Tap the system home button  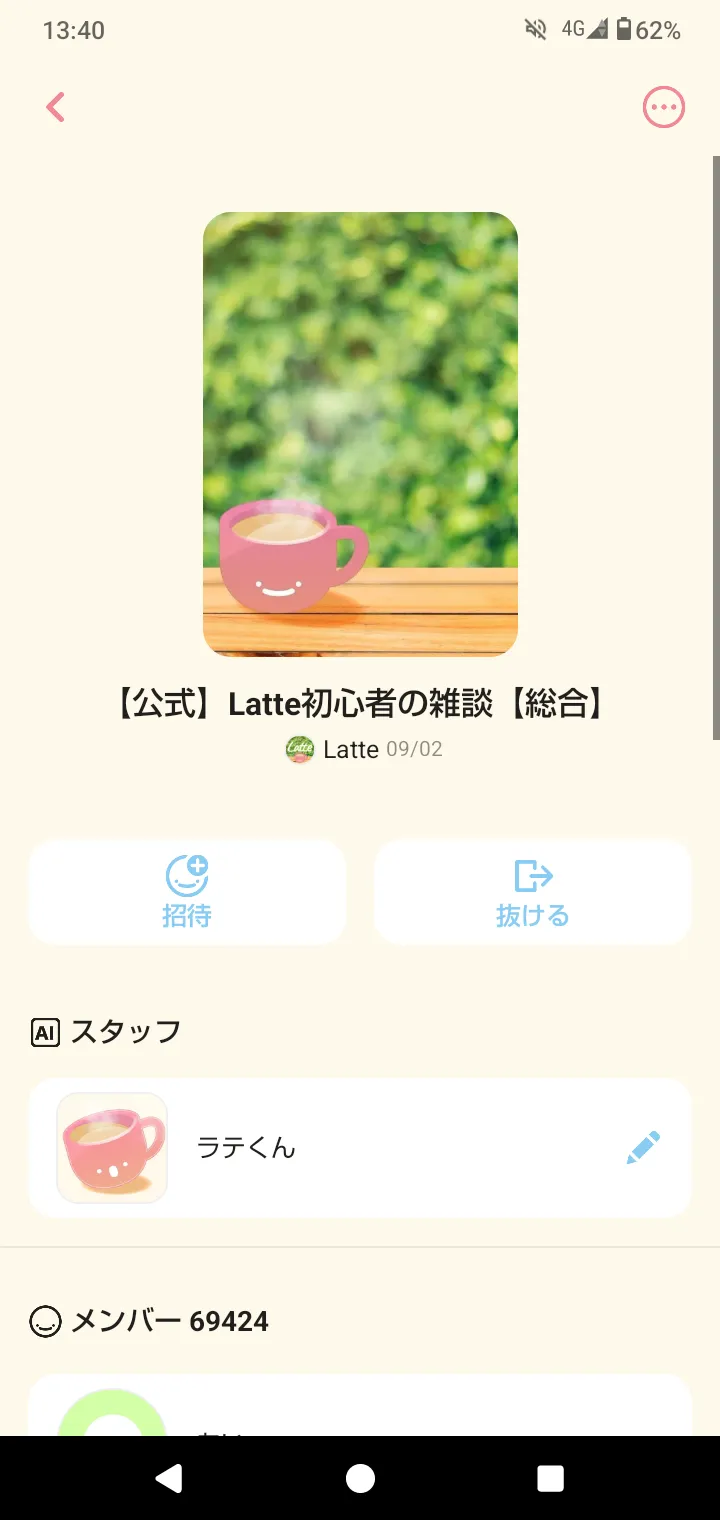coord(360,1478)
